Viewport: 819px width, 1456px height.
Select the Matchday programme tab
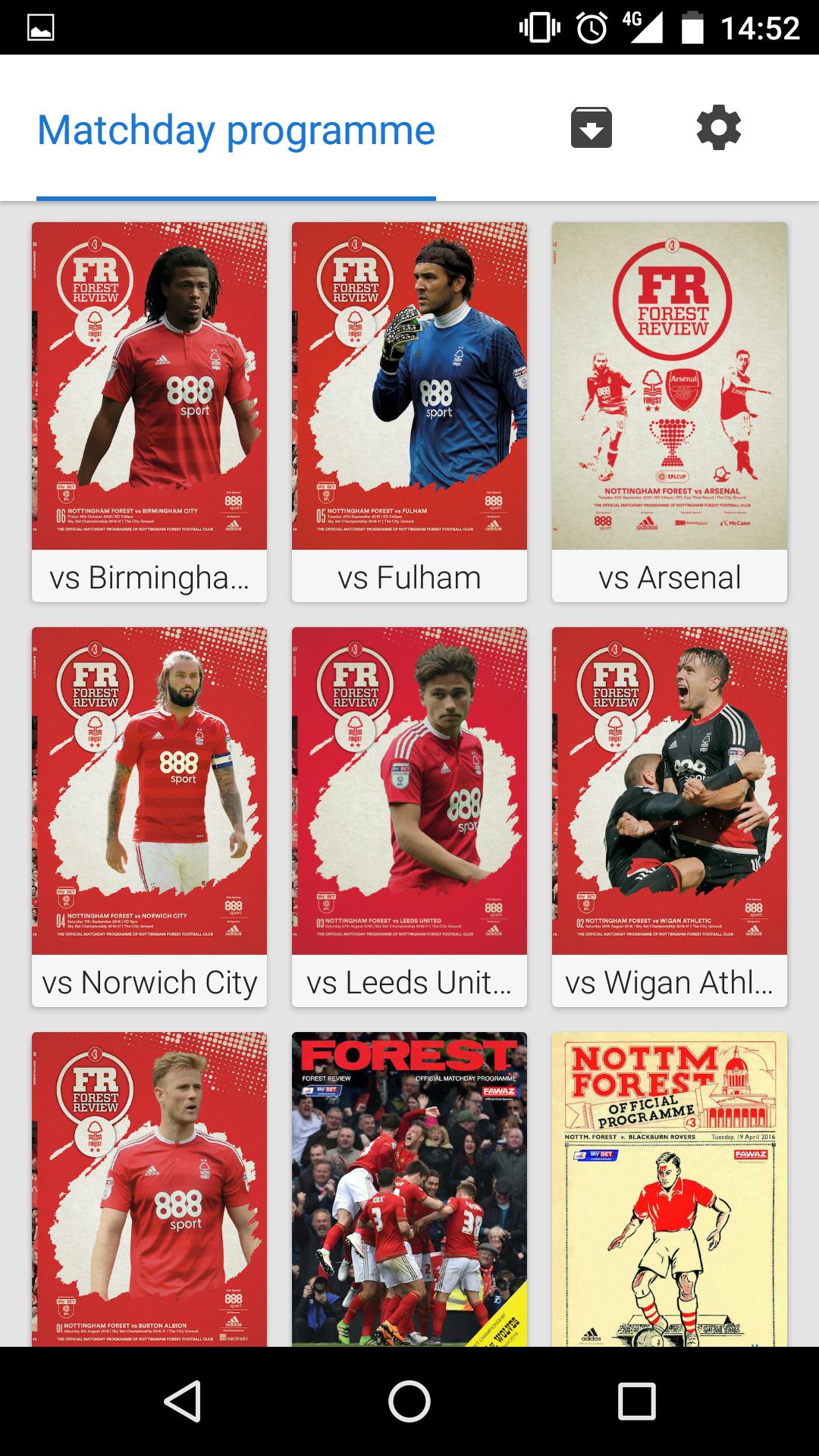(235, 129)
